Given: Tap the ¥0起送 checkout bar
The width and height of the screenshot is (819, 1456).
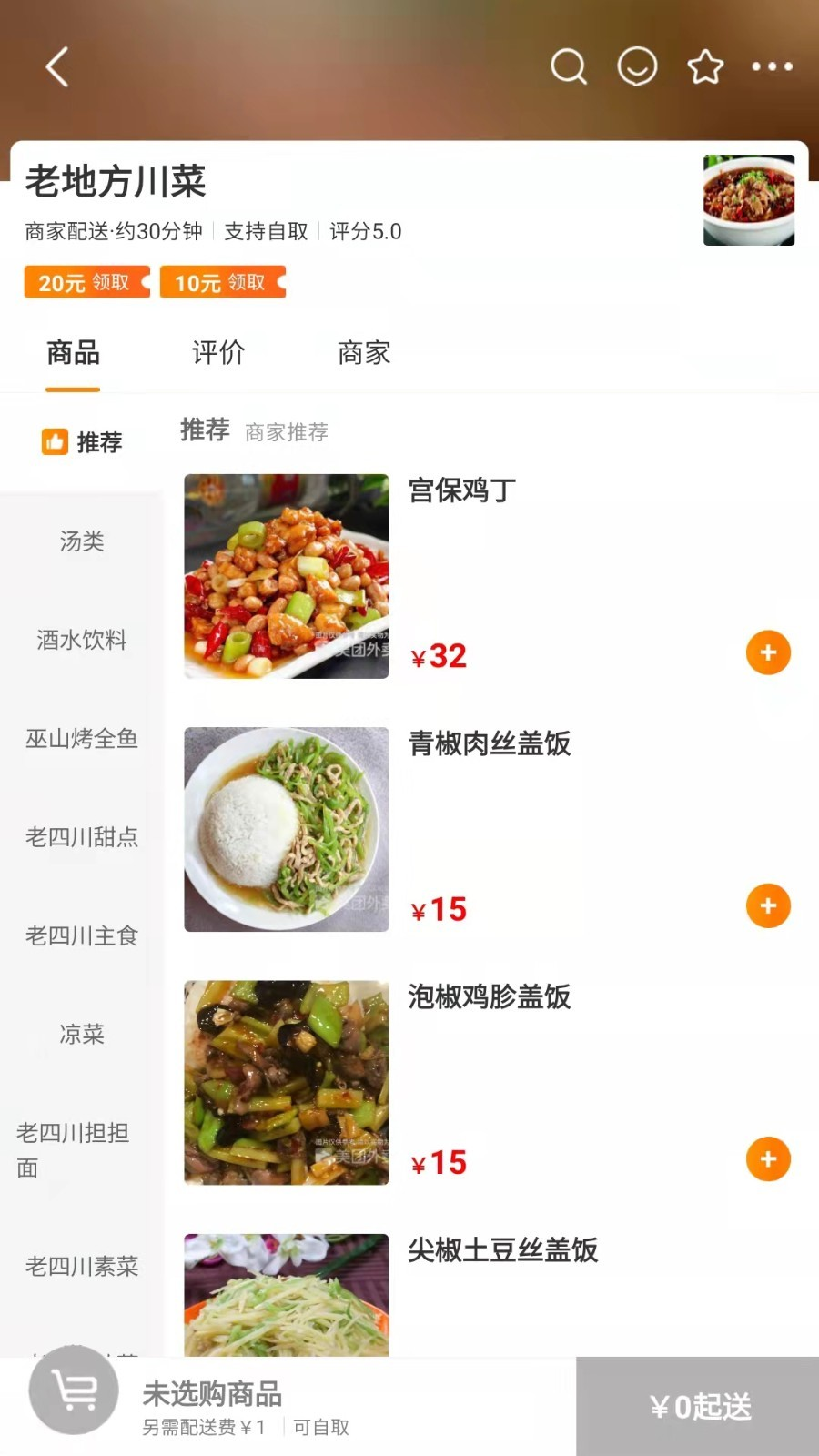Looking at the screenshot, I should [697, 1406].
